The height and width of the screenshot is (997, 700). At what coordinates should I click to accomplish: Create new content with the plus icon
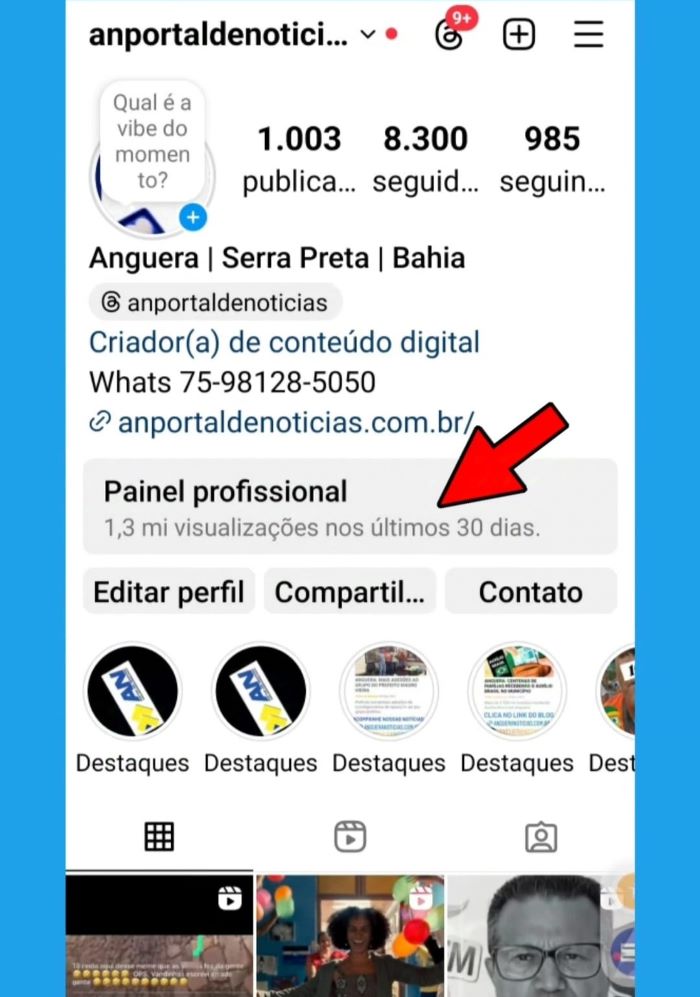coord(518,35)
